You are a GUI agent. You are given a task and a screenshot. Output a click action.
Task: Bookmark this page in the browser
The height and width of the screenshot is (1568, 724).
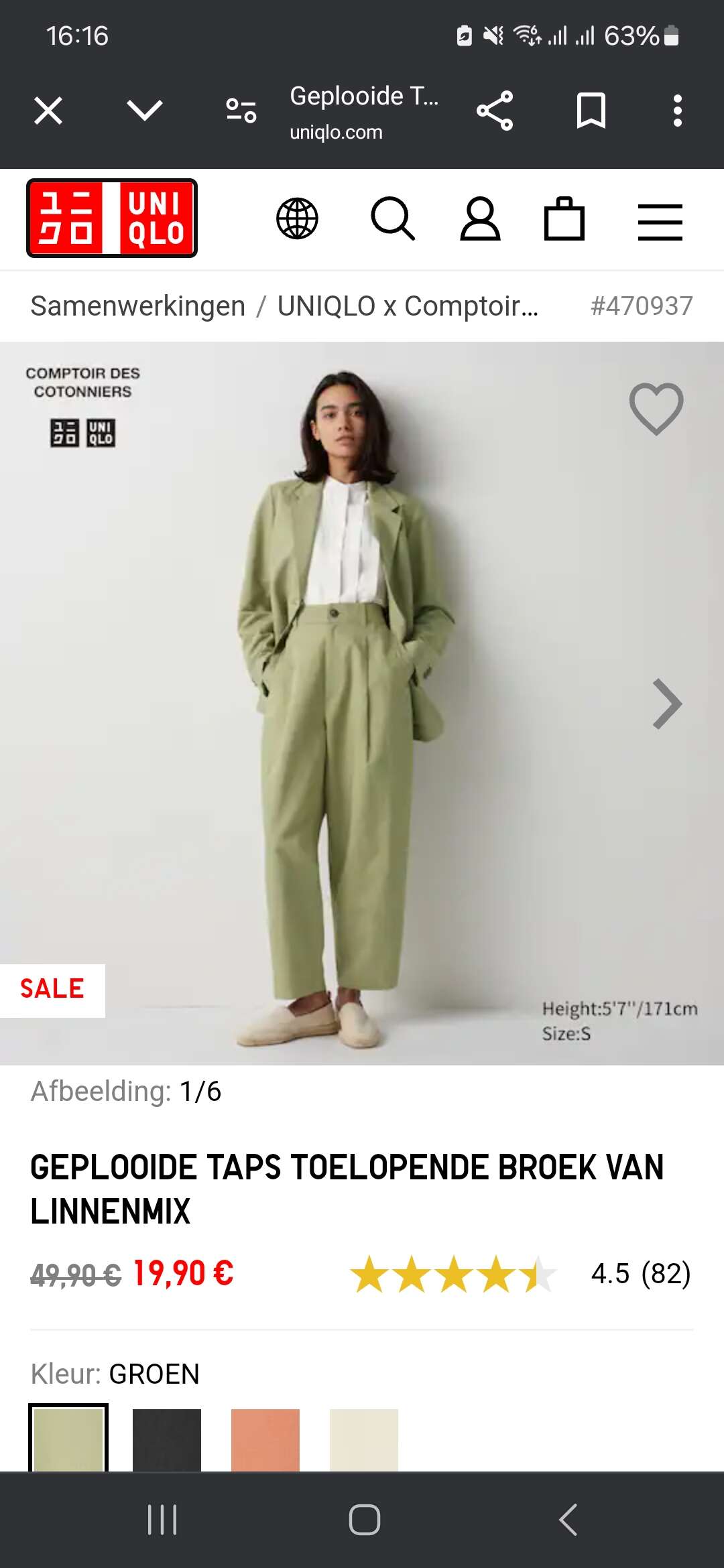click(591, 111)
